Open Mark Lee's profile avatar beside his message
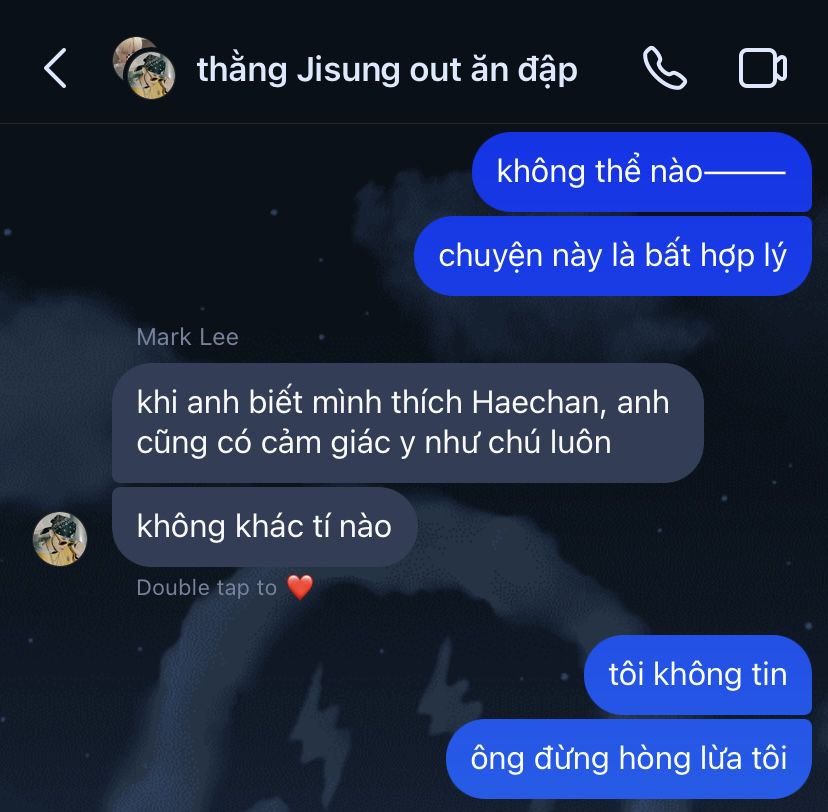The height and width of the screenshot is (812, 828). (60, 538)
